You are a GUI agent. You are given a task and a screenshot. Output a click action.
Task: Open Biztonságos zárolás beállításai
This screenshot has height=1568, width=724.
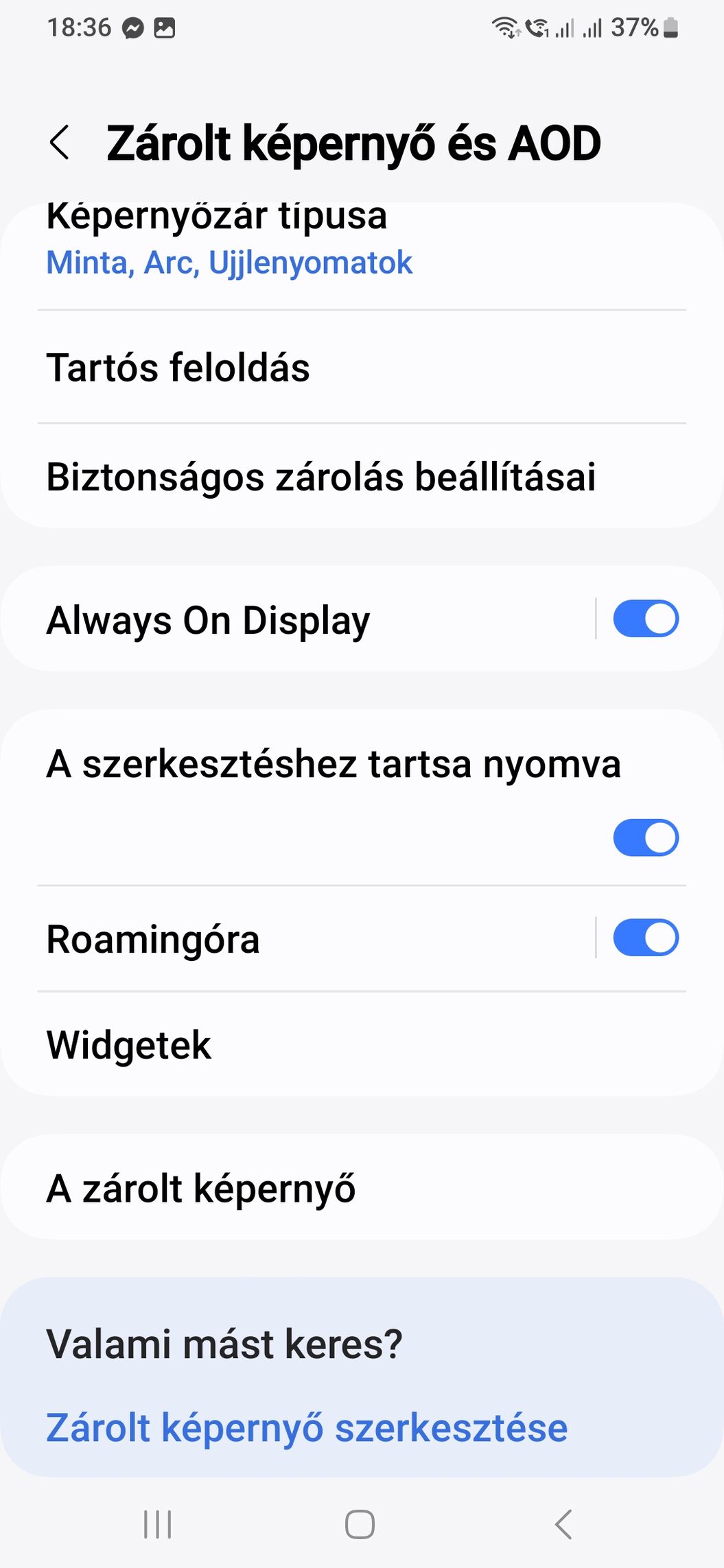click(362, 477)
